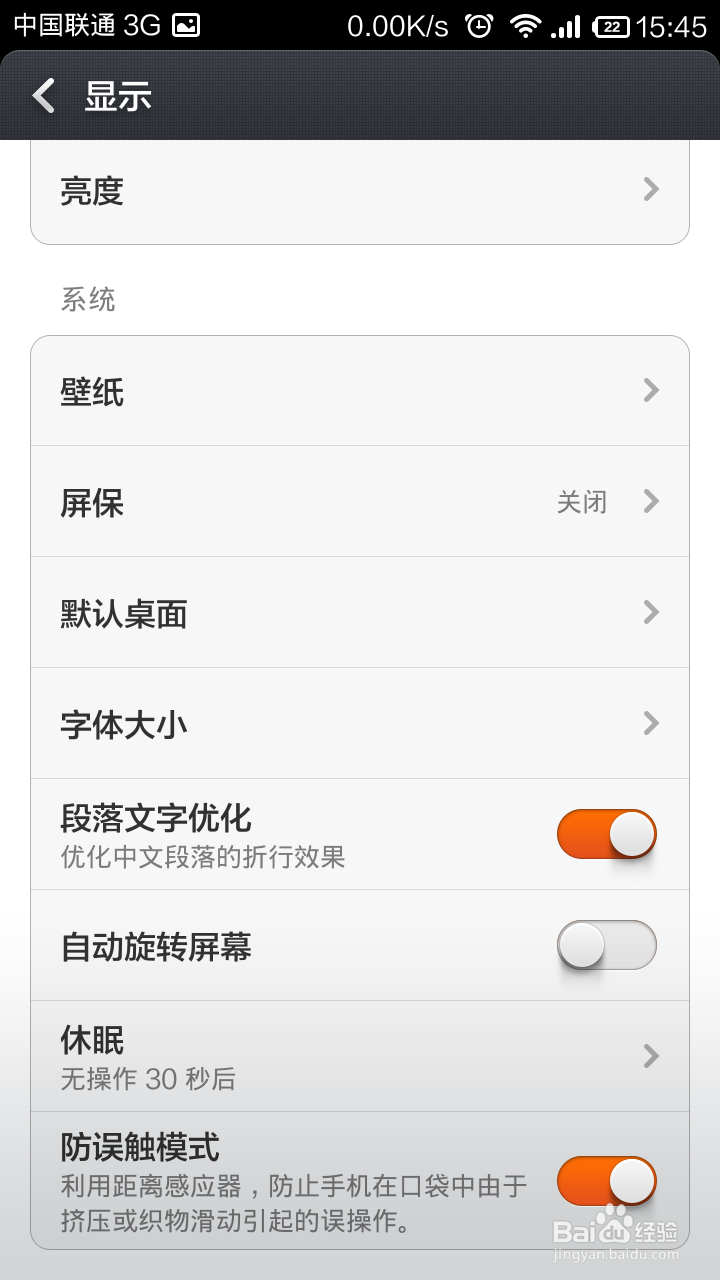This screenshot has width=720, height=1280.
Task: Change 休眠 sleep timeout from 30 seconds
Action: pos(360,1056)
